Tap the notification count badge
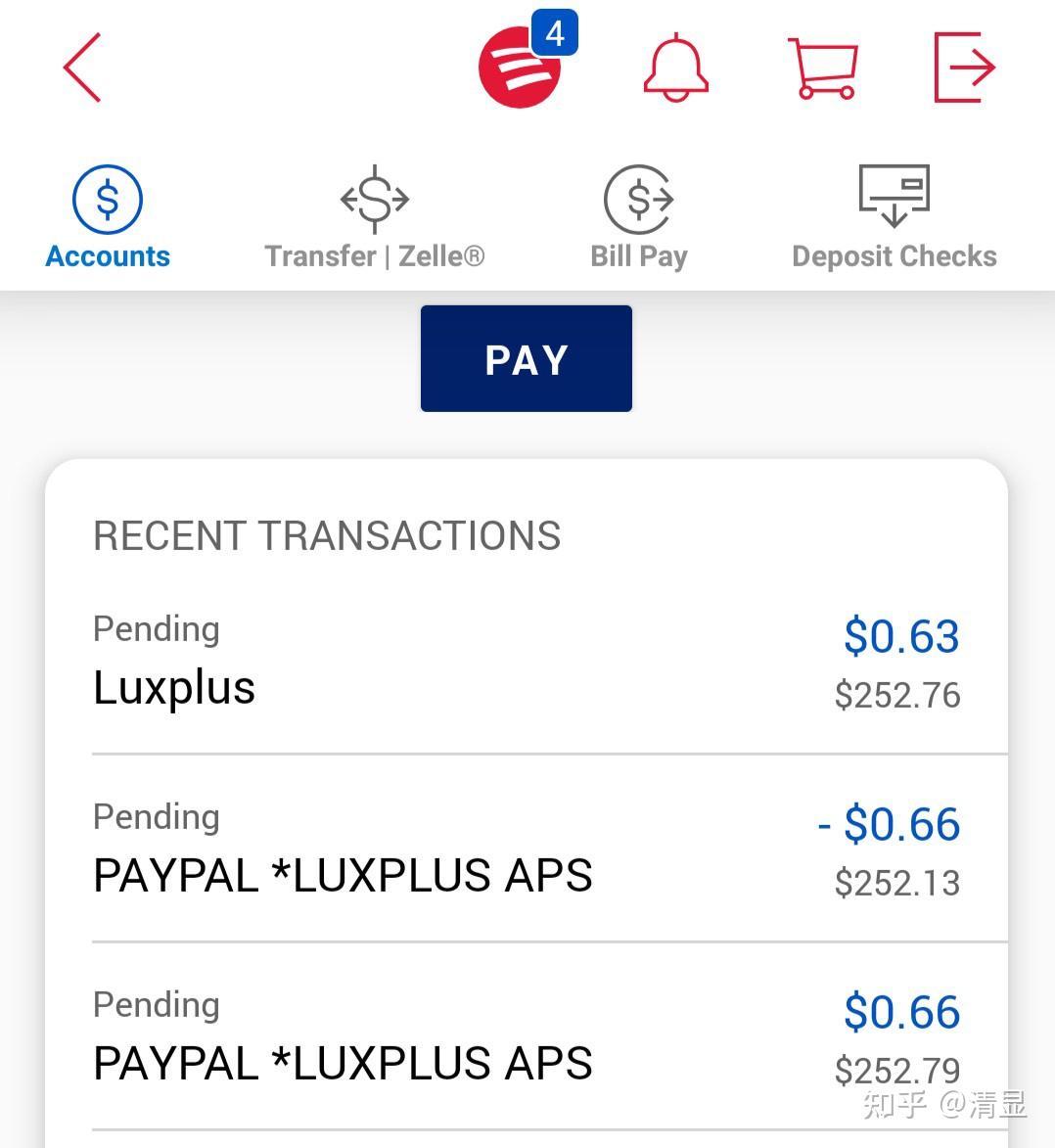 (555, 35)
